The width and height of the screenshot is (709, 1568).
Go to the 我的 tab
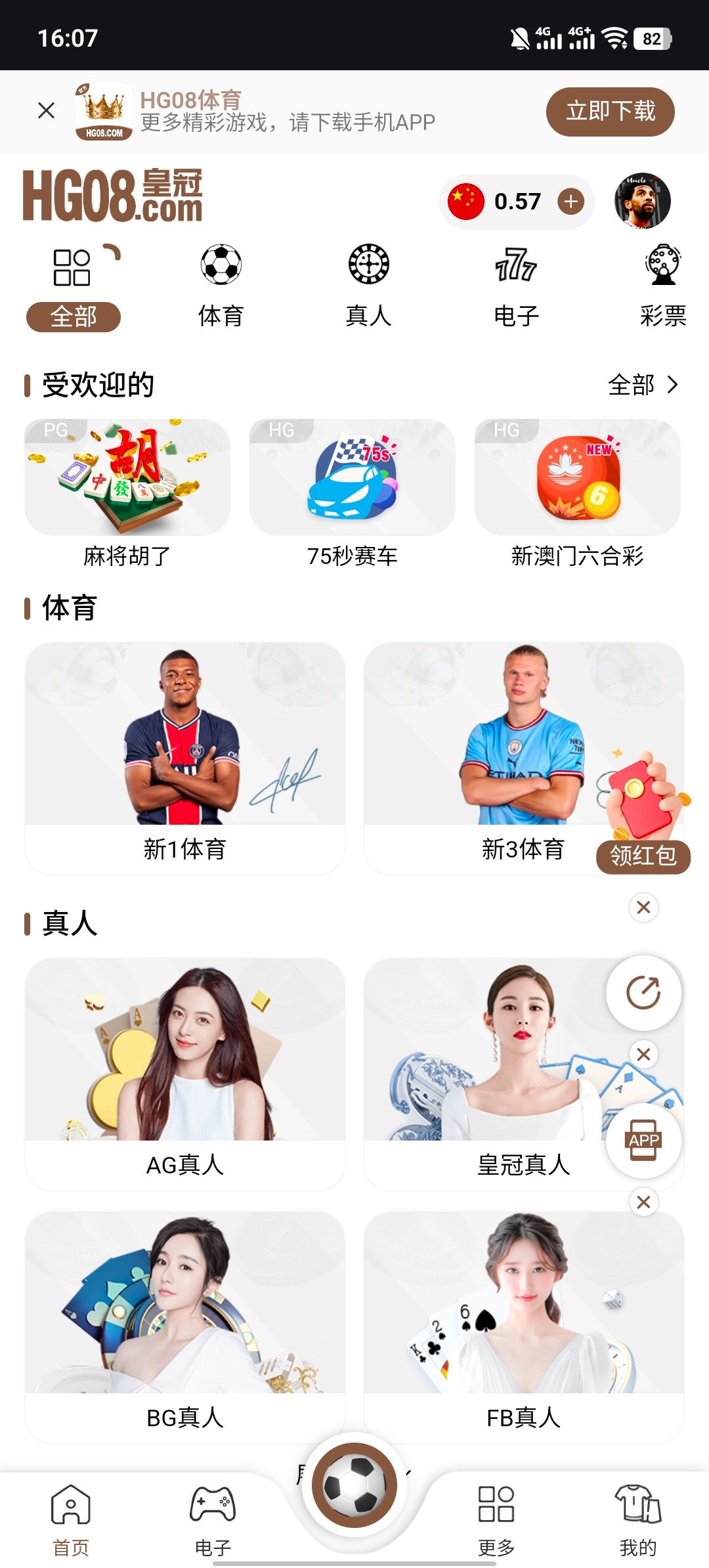tap(638, 1519)
